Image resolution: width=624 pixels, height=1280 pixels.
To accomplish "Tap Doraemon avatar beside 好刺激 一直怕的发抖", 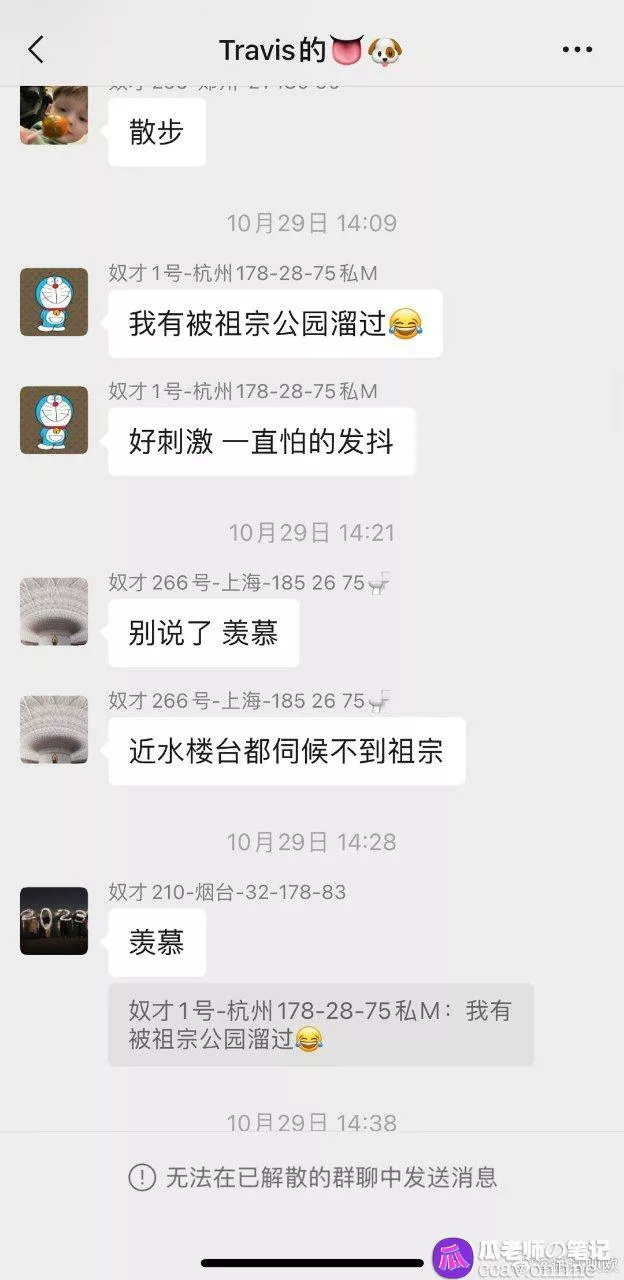I will tap(54, 420).
